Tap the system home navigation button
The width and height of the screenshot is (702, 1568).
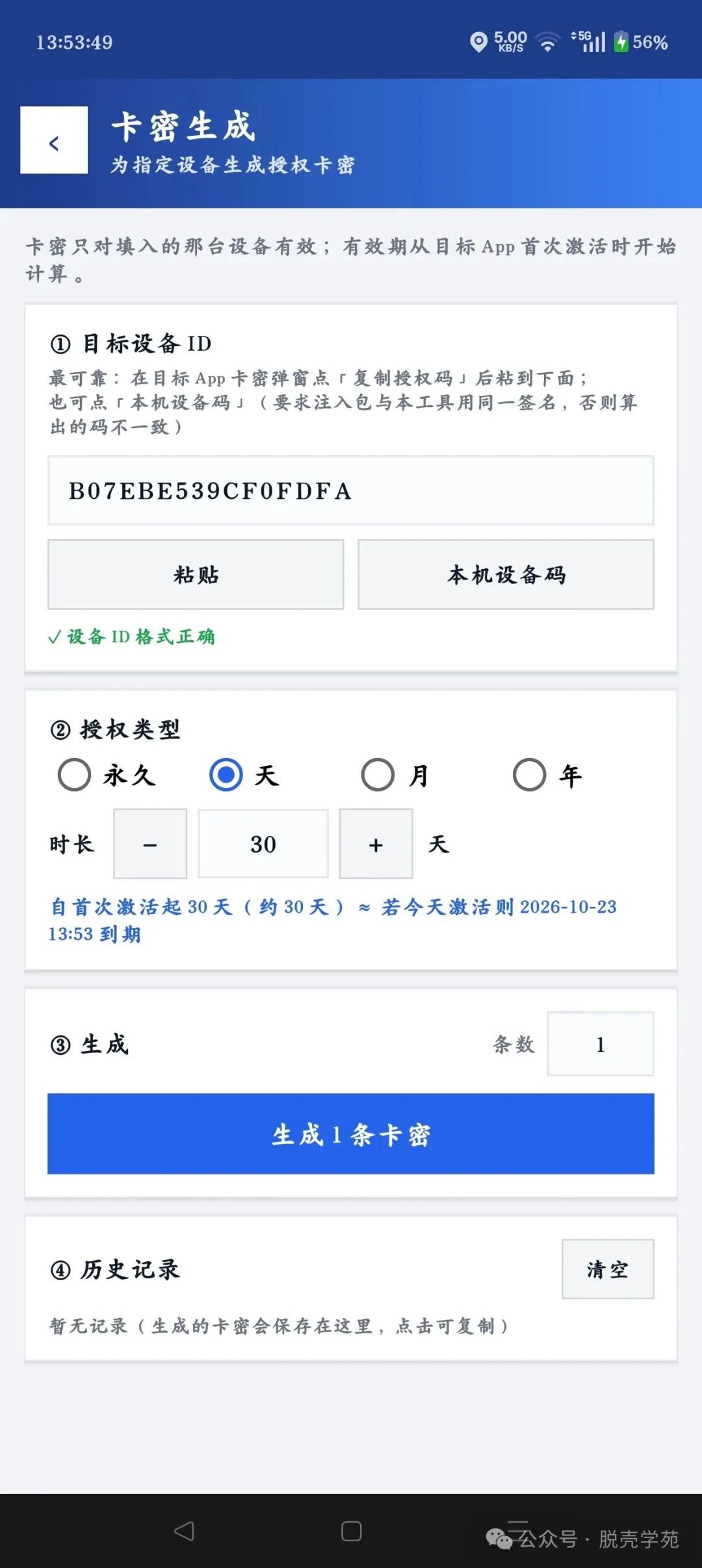click(351, 1532)
